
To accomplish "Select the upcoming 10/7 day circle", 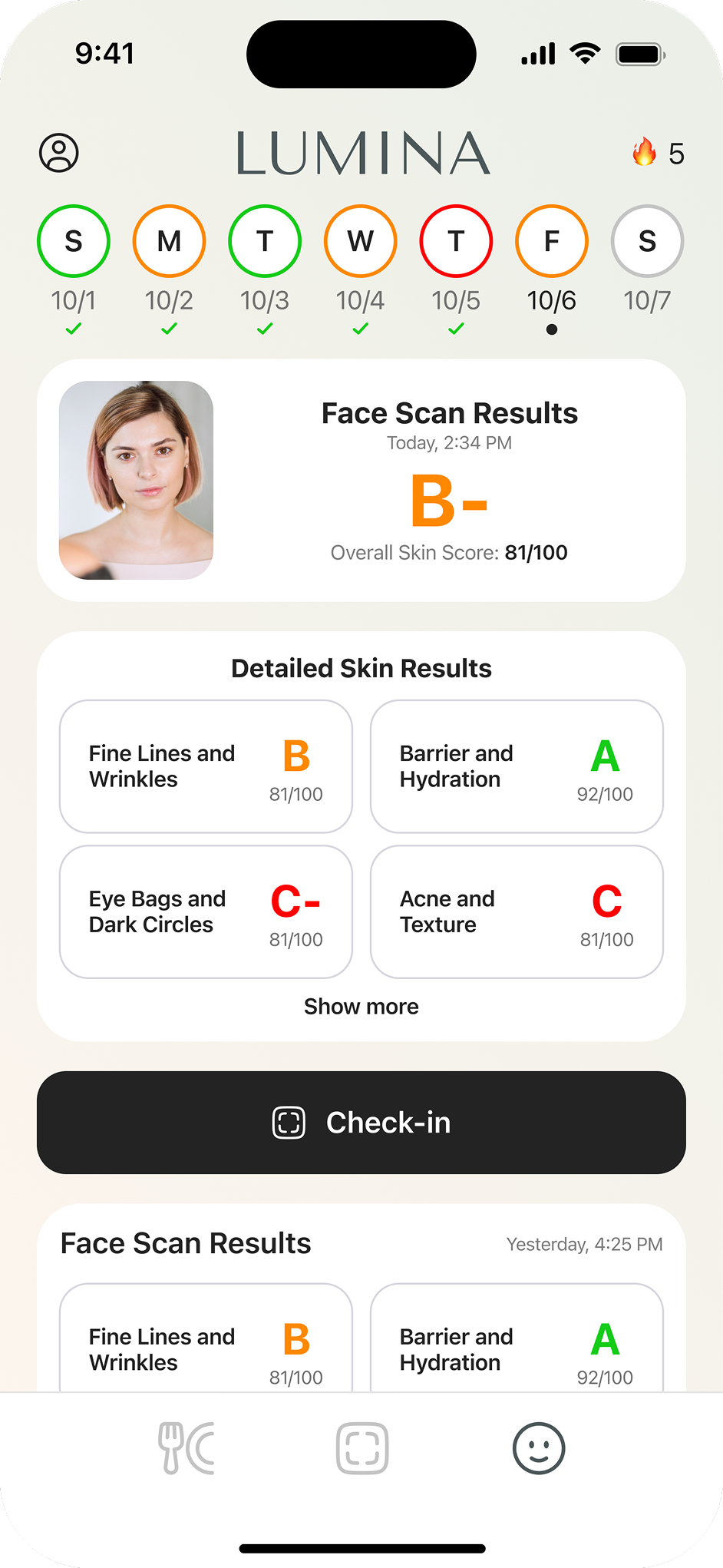I will [x=647, y=240].
